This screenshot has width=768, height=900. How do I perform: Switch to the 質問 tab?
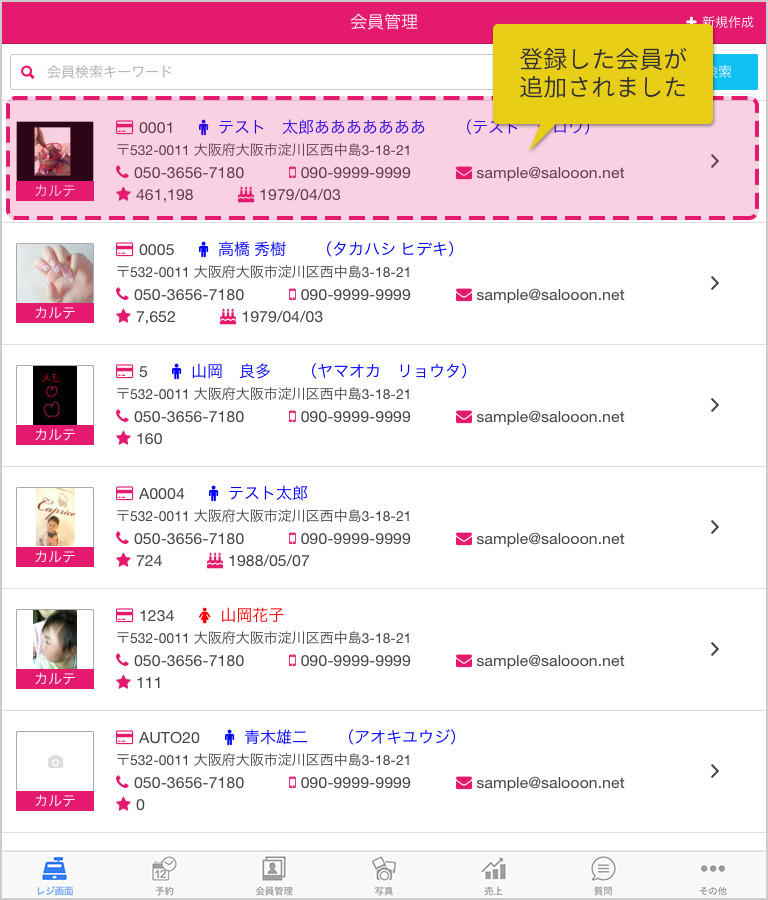(x=603, y=875)
